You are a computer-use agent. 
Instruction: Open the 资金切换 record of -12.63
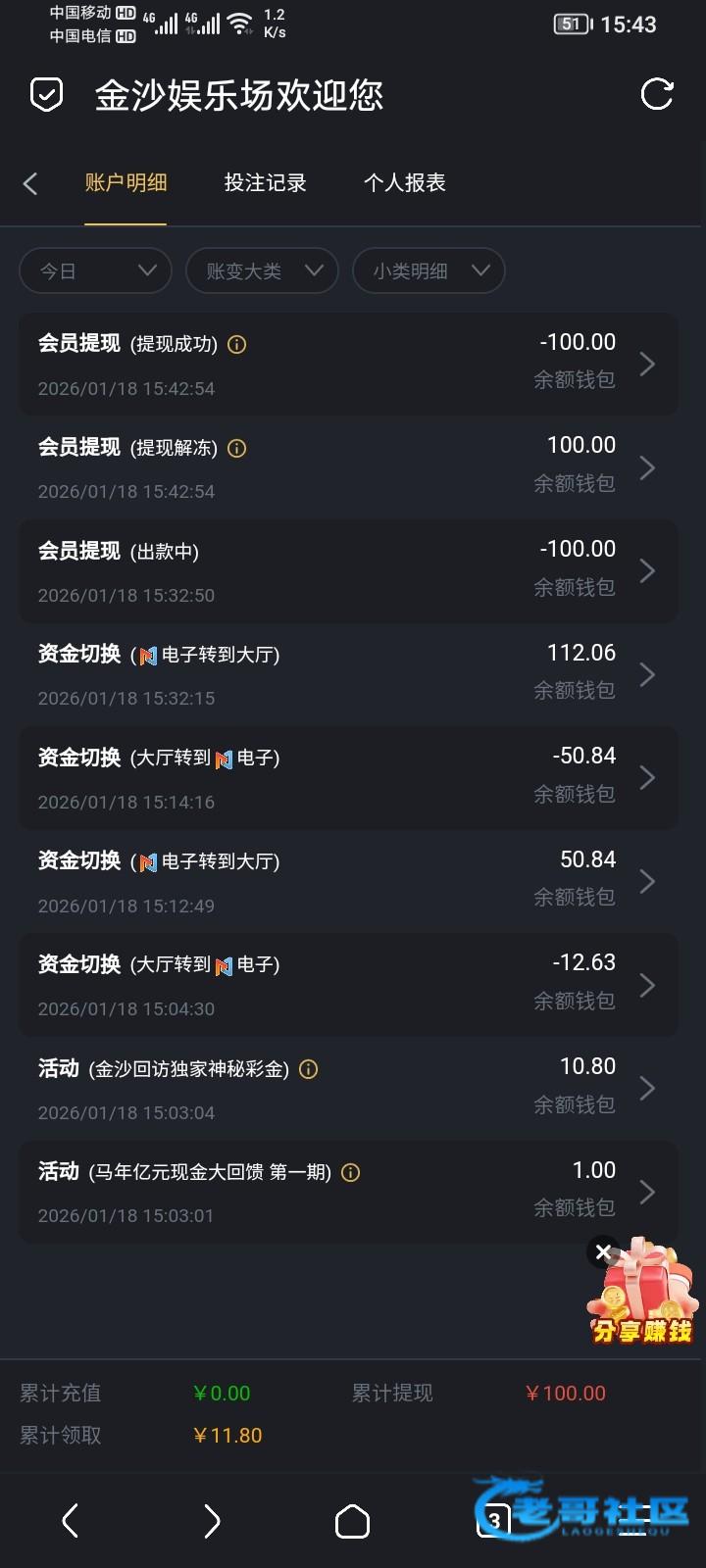tap(348, 985)
